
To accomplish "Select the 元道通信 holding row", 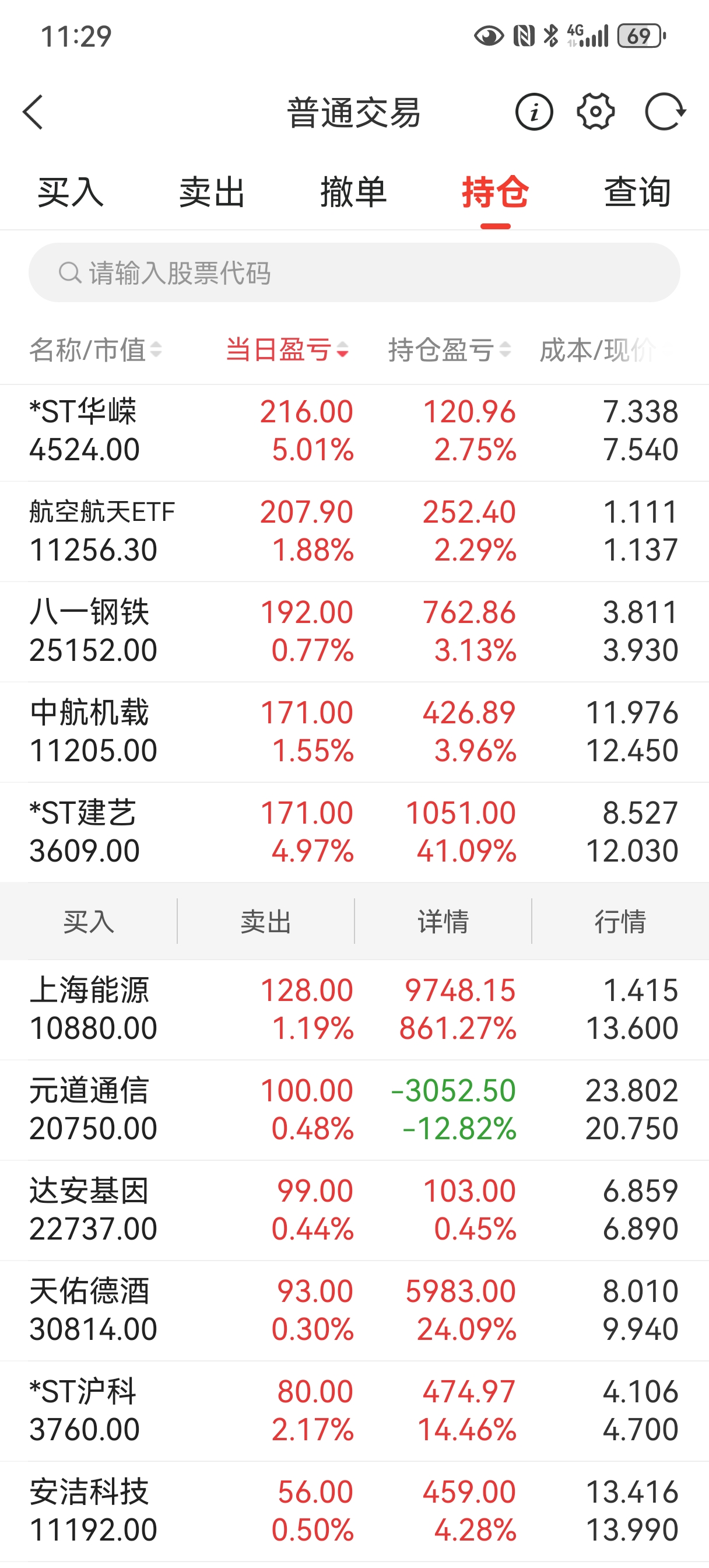I will tap(354, 1109).
